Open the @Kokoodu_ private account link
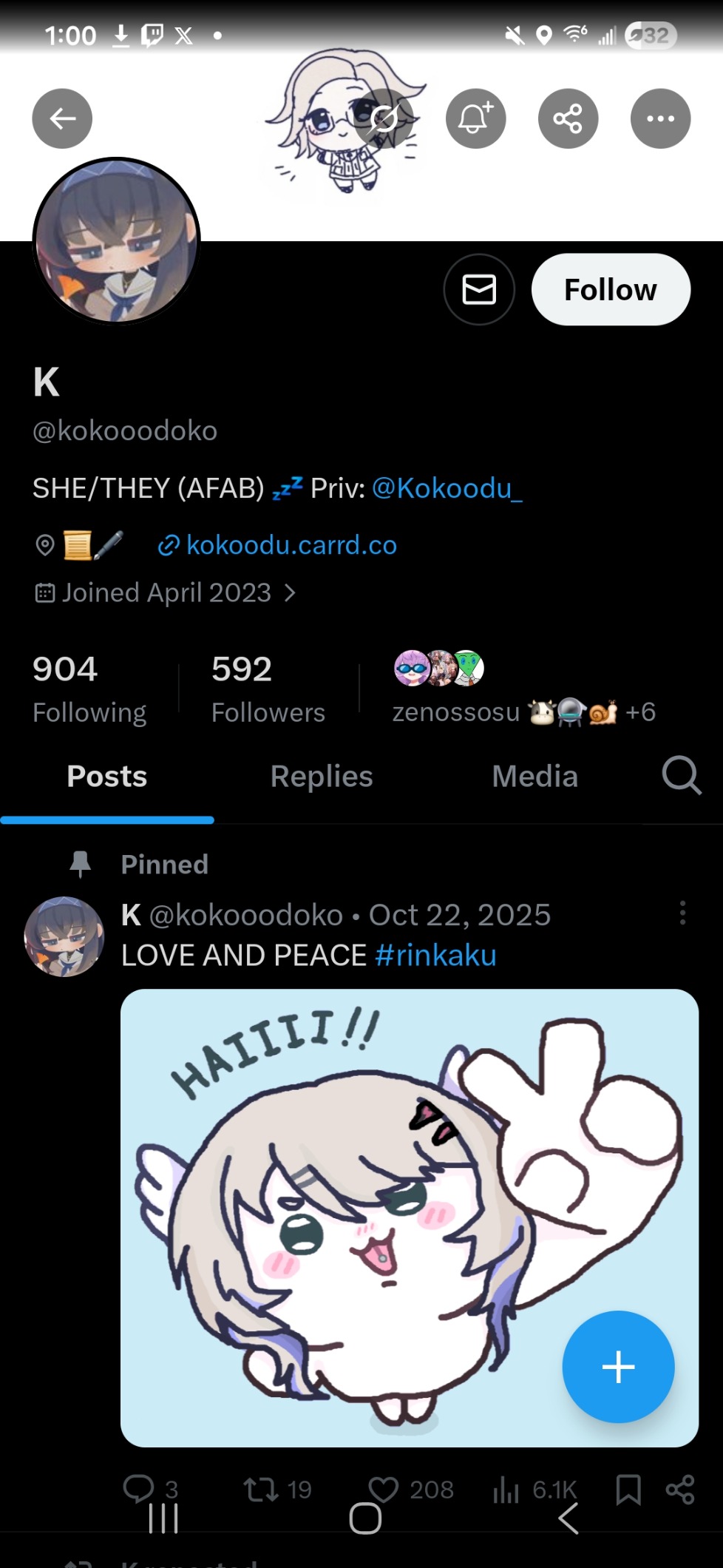The image size is (723, 1568). [447, 488]
